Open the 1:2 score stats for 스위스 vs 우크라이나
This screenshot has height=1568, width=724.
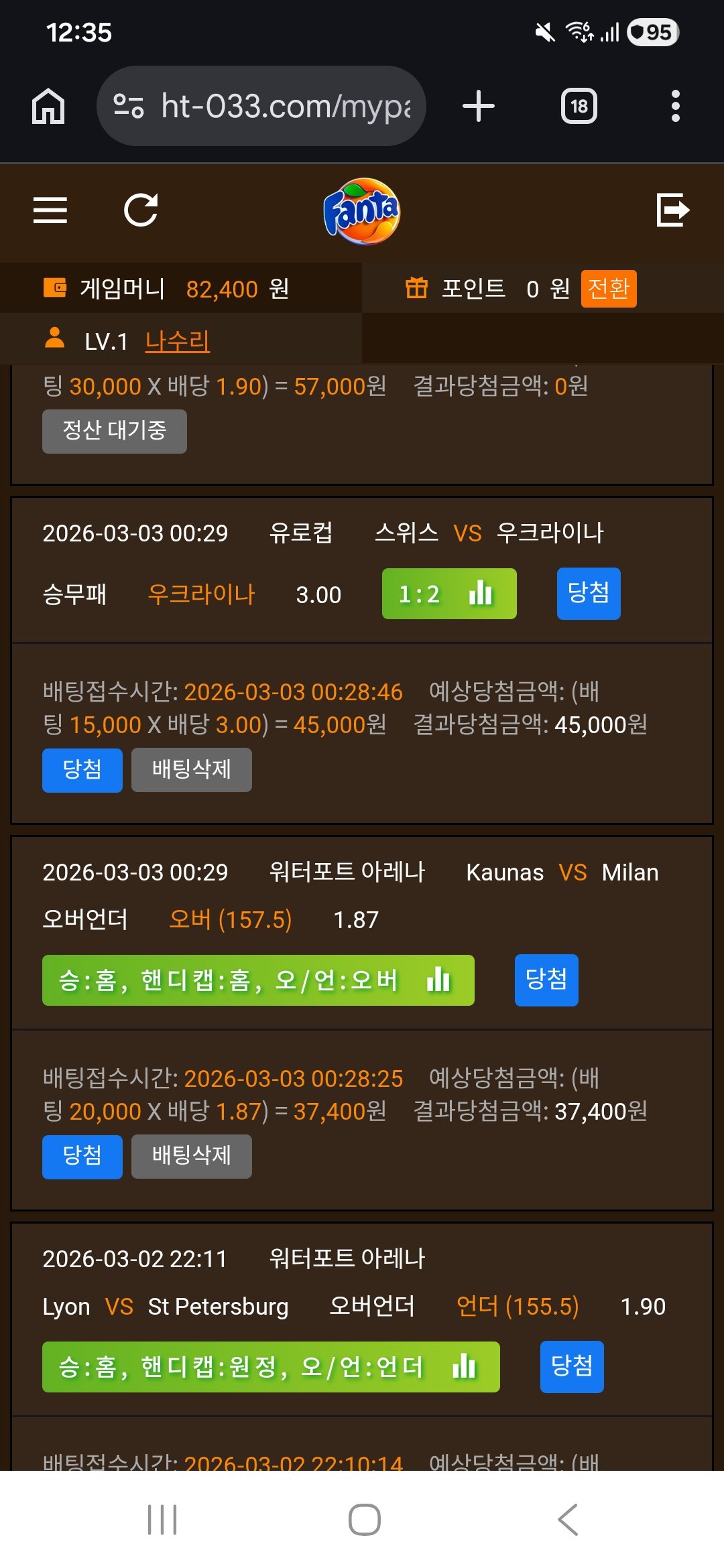click(448, 594)
